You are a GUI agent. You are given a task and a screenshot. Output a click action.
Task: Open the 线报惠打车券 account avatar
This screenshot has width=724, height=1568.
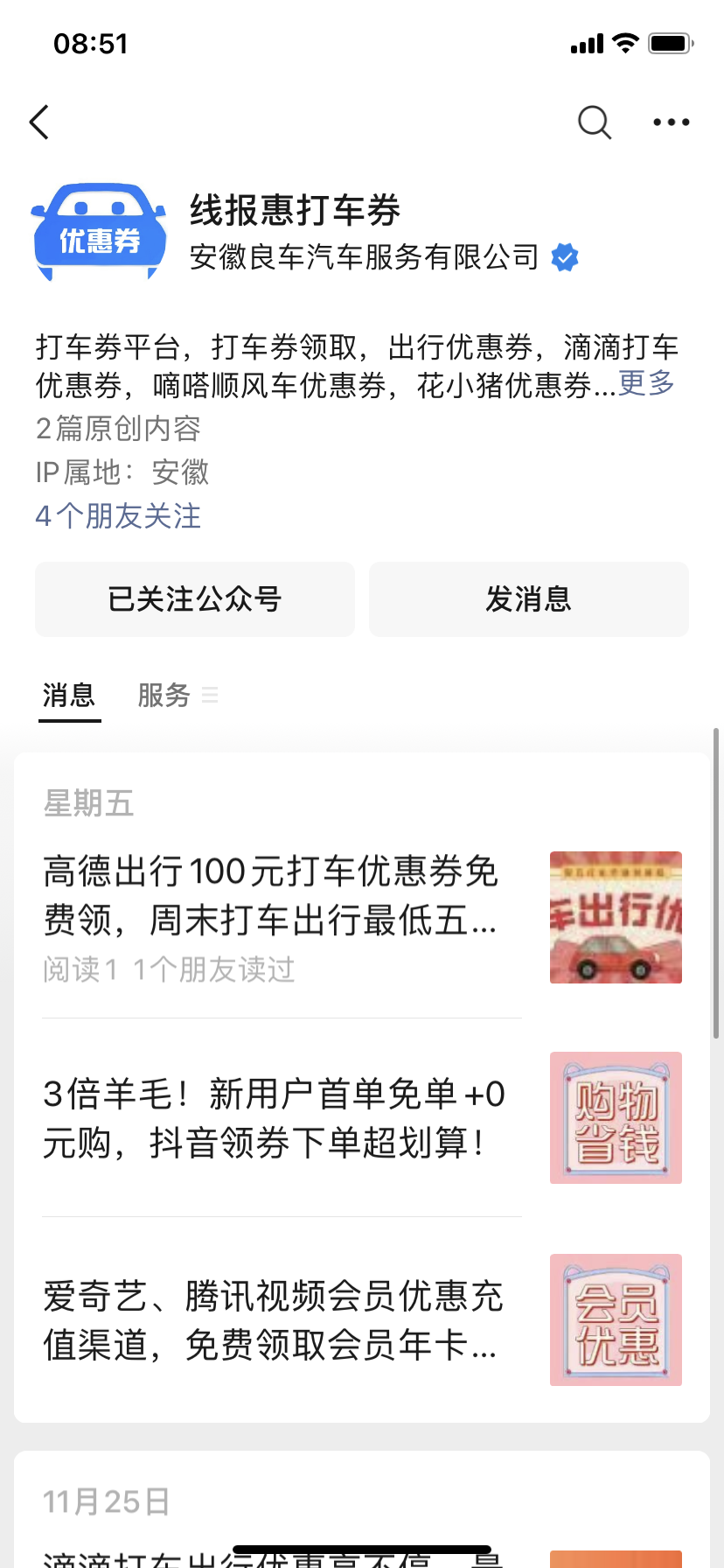click(99, 232)
